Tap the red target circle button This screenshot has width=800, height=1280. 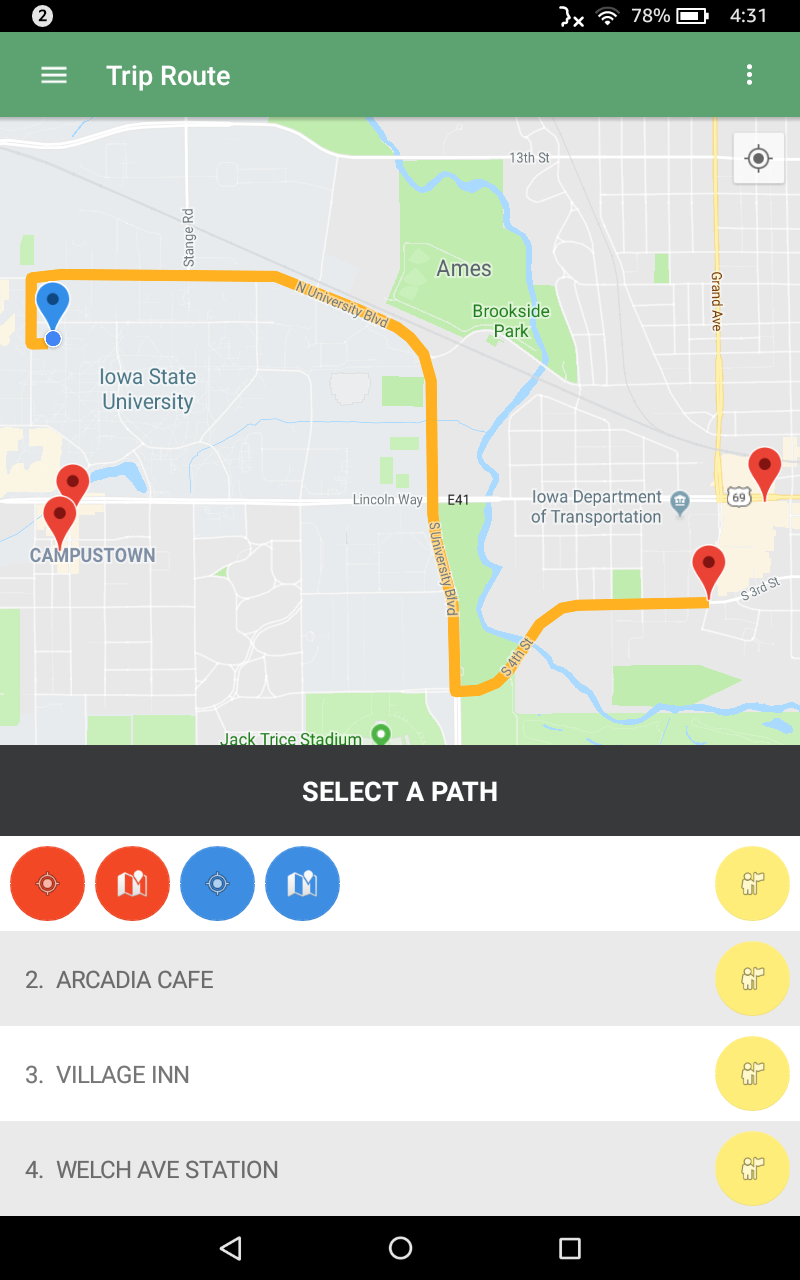point(47,884)
